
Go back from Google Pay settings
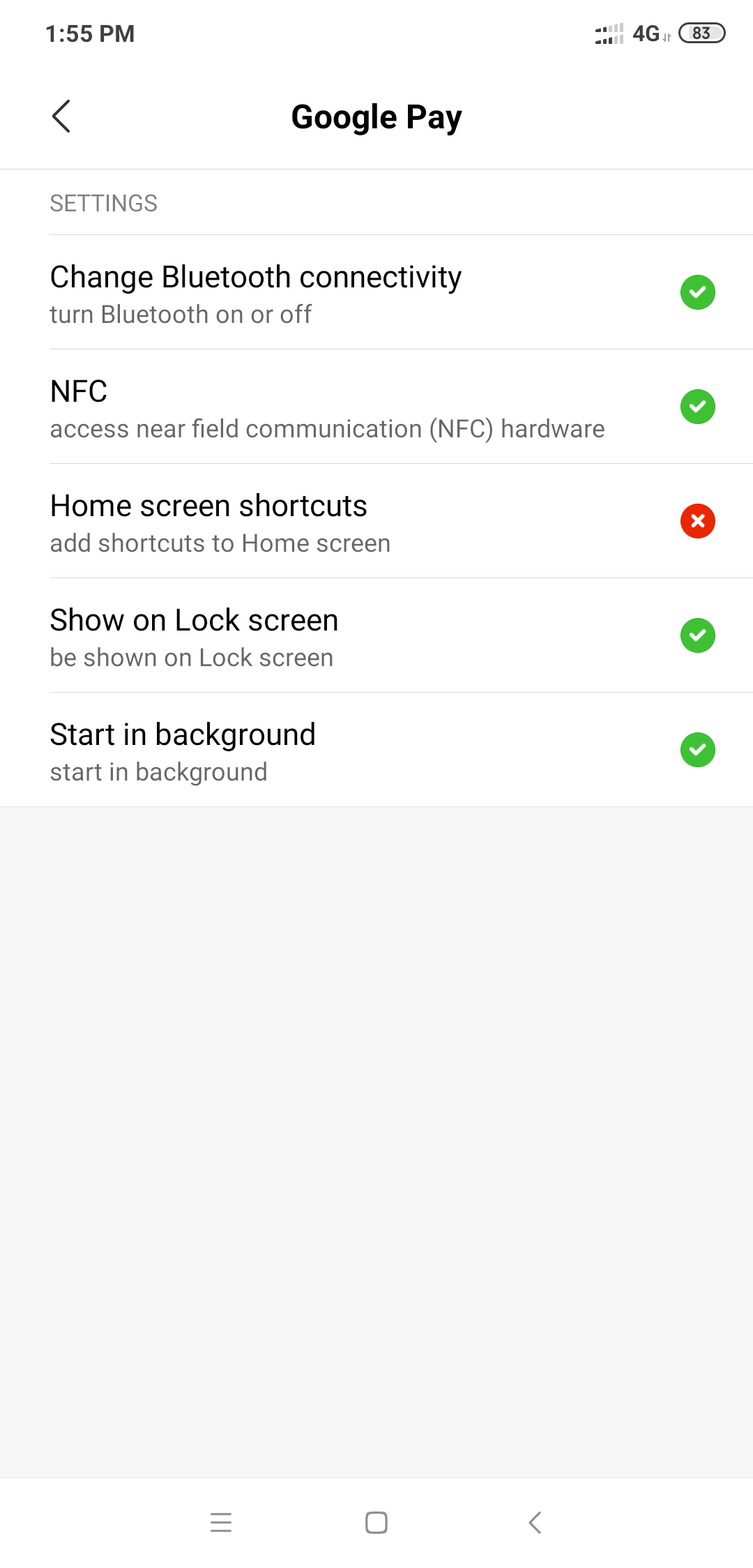61,116
